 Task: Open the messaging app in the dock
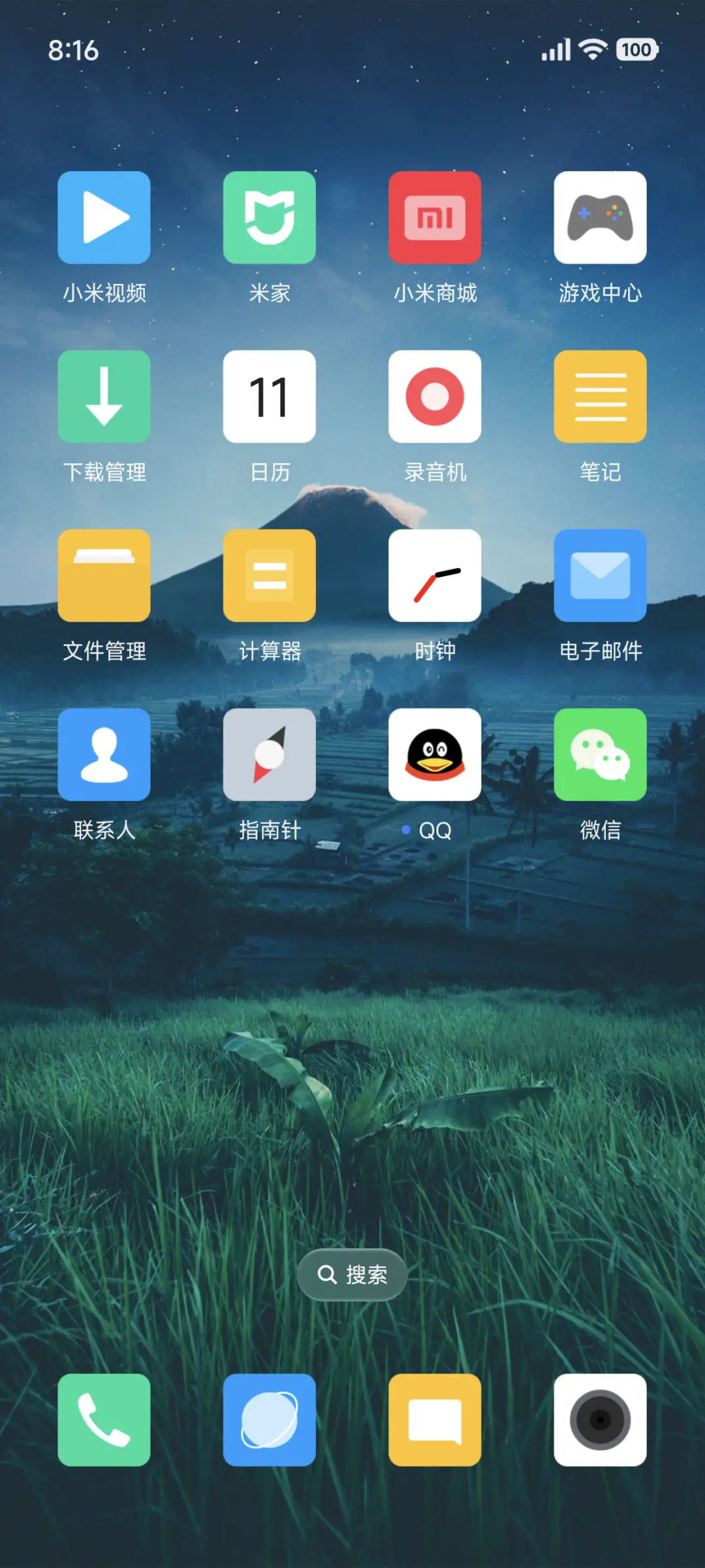click(x=435, y=1420)
